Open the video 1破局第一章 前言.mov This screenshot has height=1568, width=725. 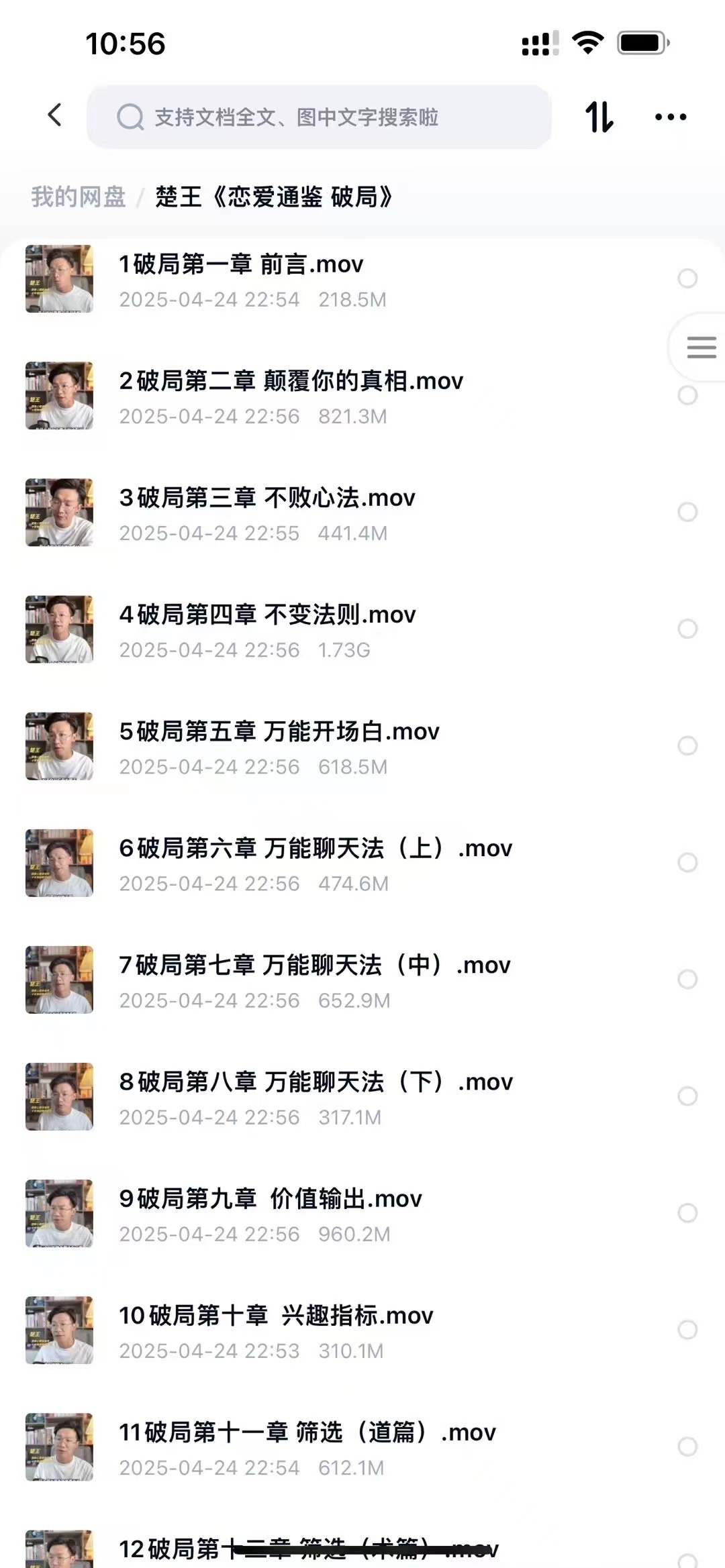pos(240,265)
